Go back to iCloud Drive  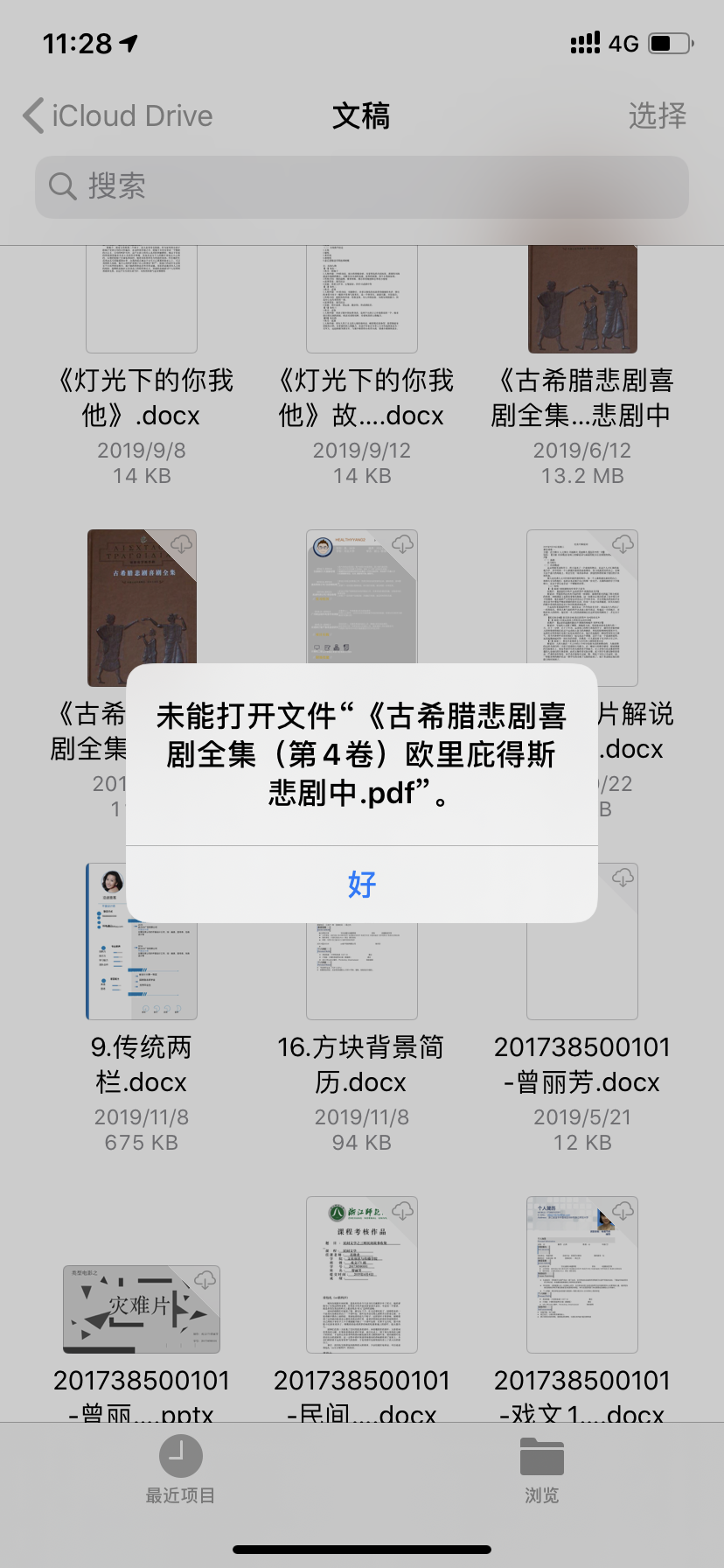click(119, 115)
